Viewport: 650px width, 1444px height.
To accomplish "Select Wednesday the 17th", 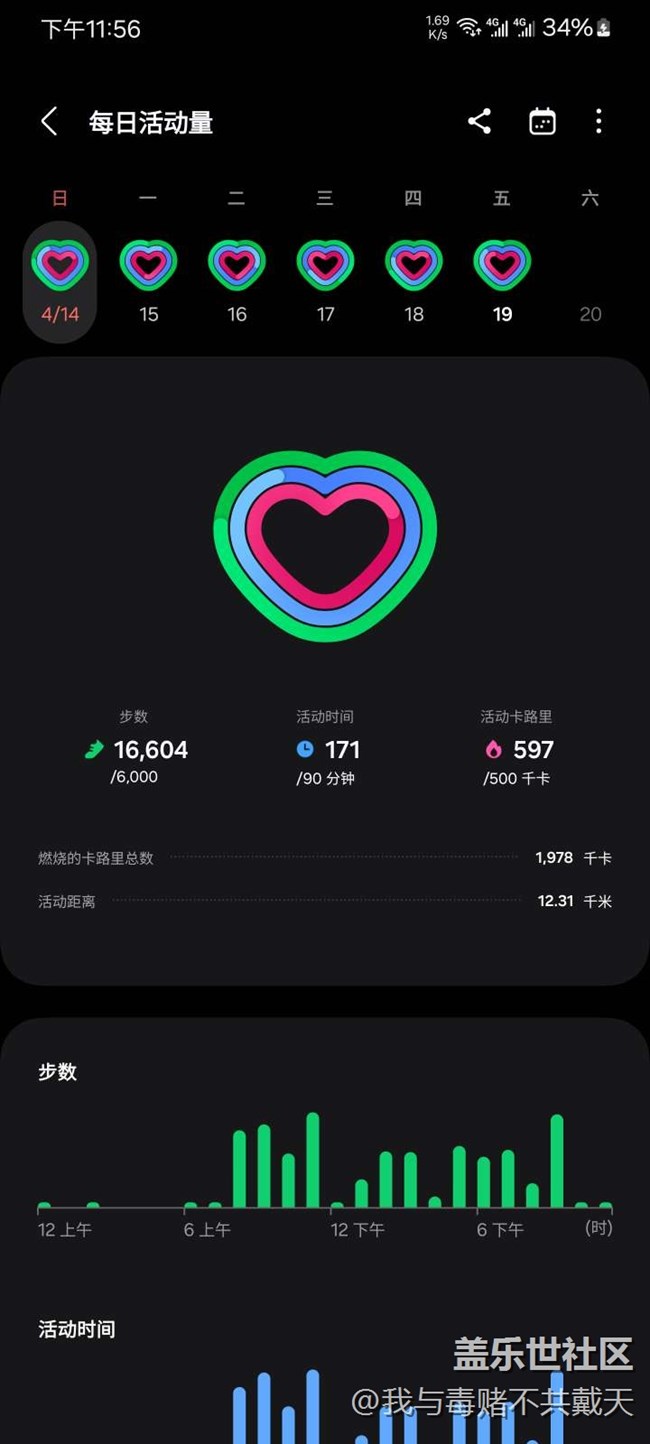I will [x=325, y=281].
